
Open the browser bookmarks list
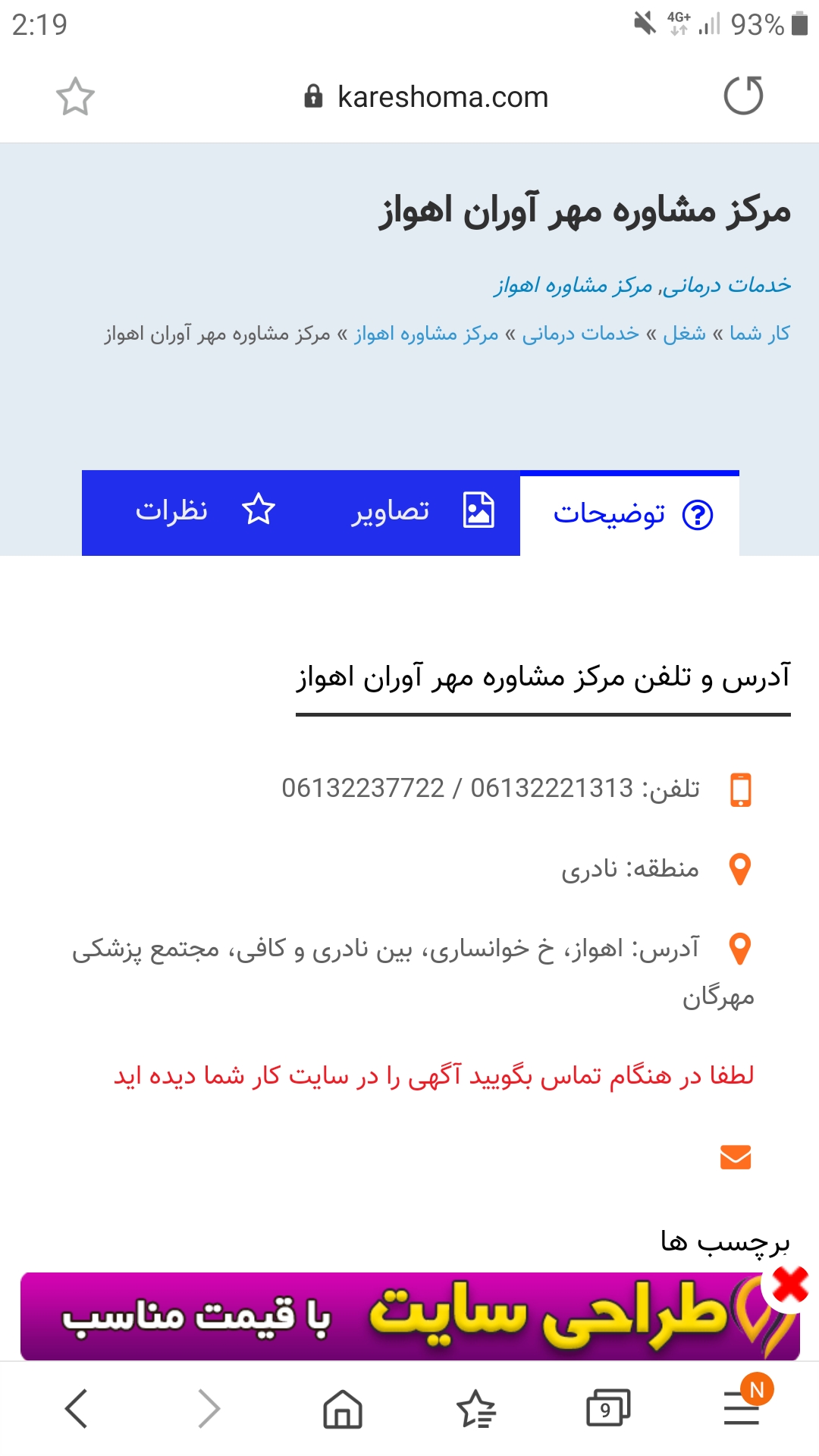click(476, 1409)
